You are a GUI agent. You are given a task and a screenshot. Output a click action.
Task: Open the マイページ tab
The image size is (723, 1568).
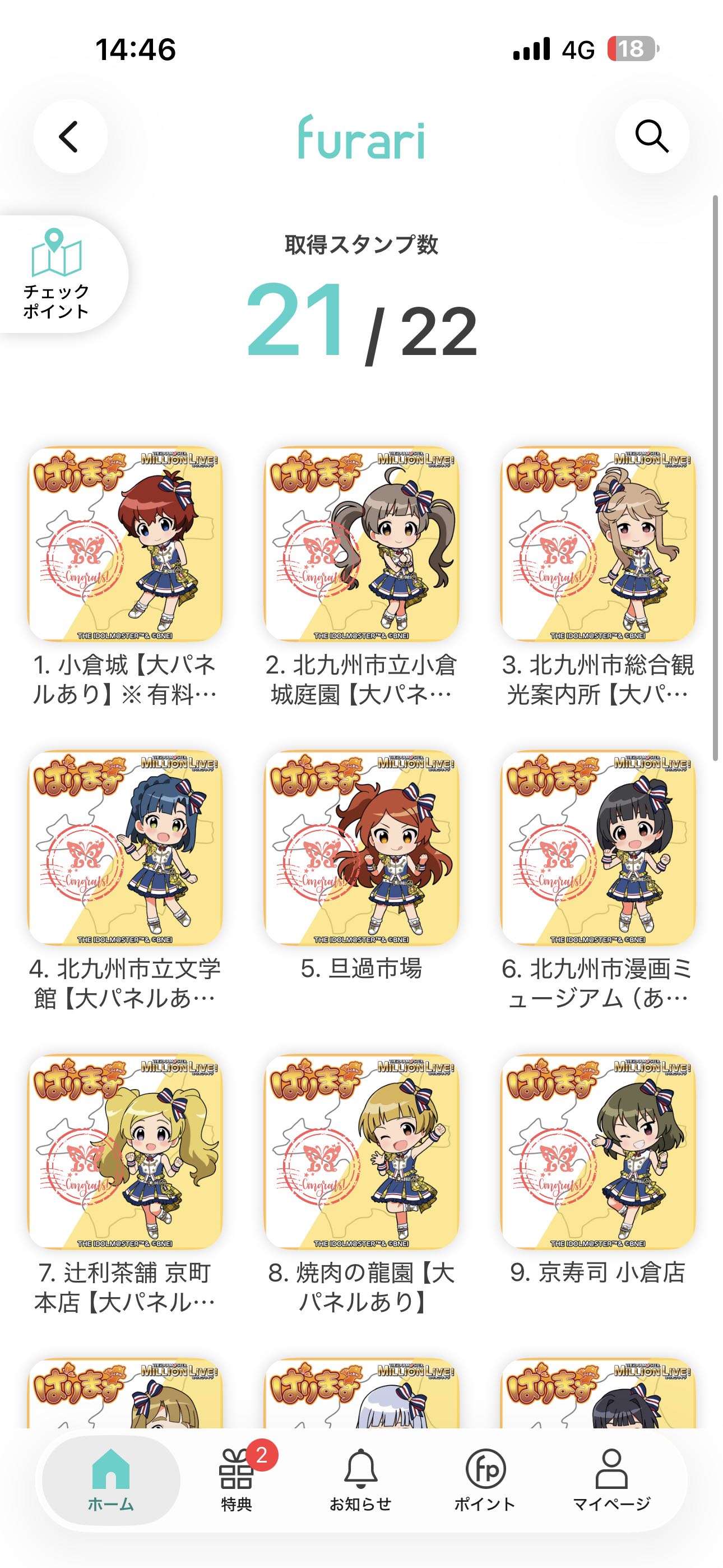coord(611,1481)
